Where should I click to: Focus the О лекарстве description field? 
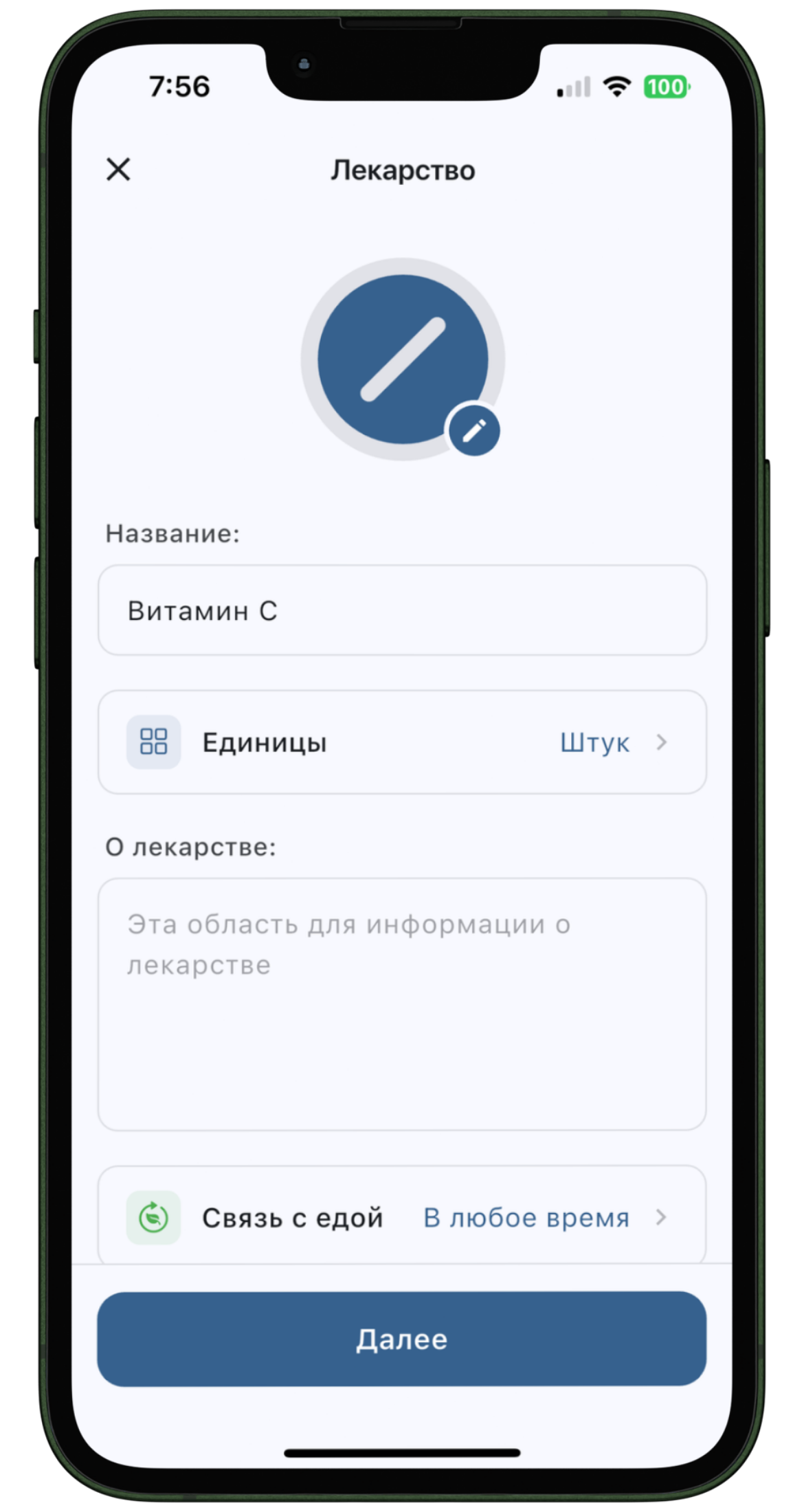402,1003
